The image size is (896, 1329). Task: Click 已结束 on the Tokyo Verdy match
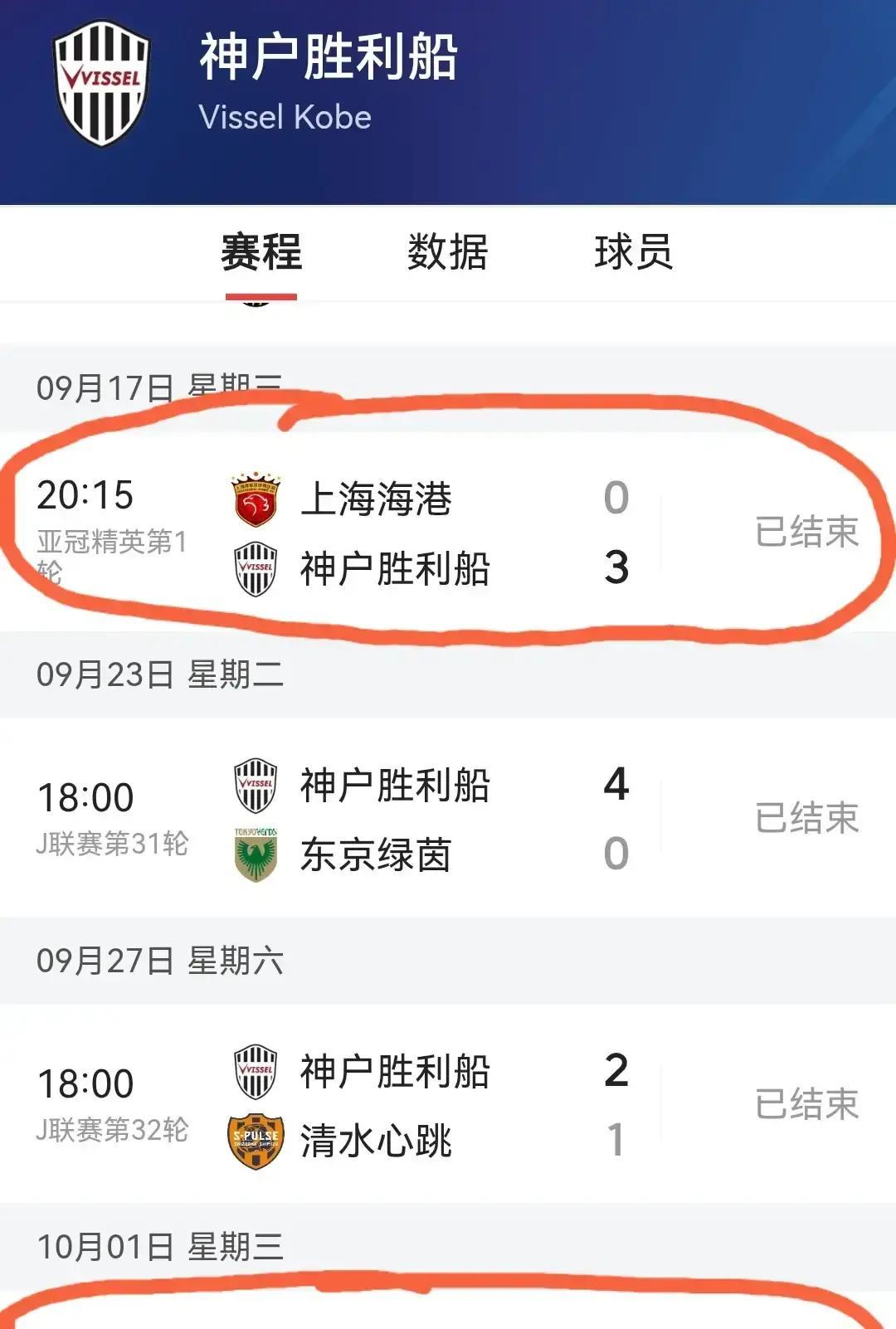(x=807, y=817)
